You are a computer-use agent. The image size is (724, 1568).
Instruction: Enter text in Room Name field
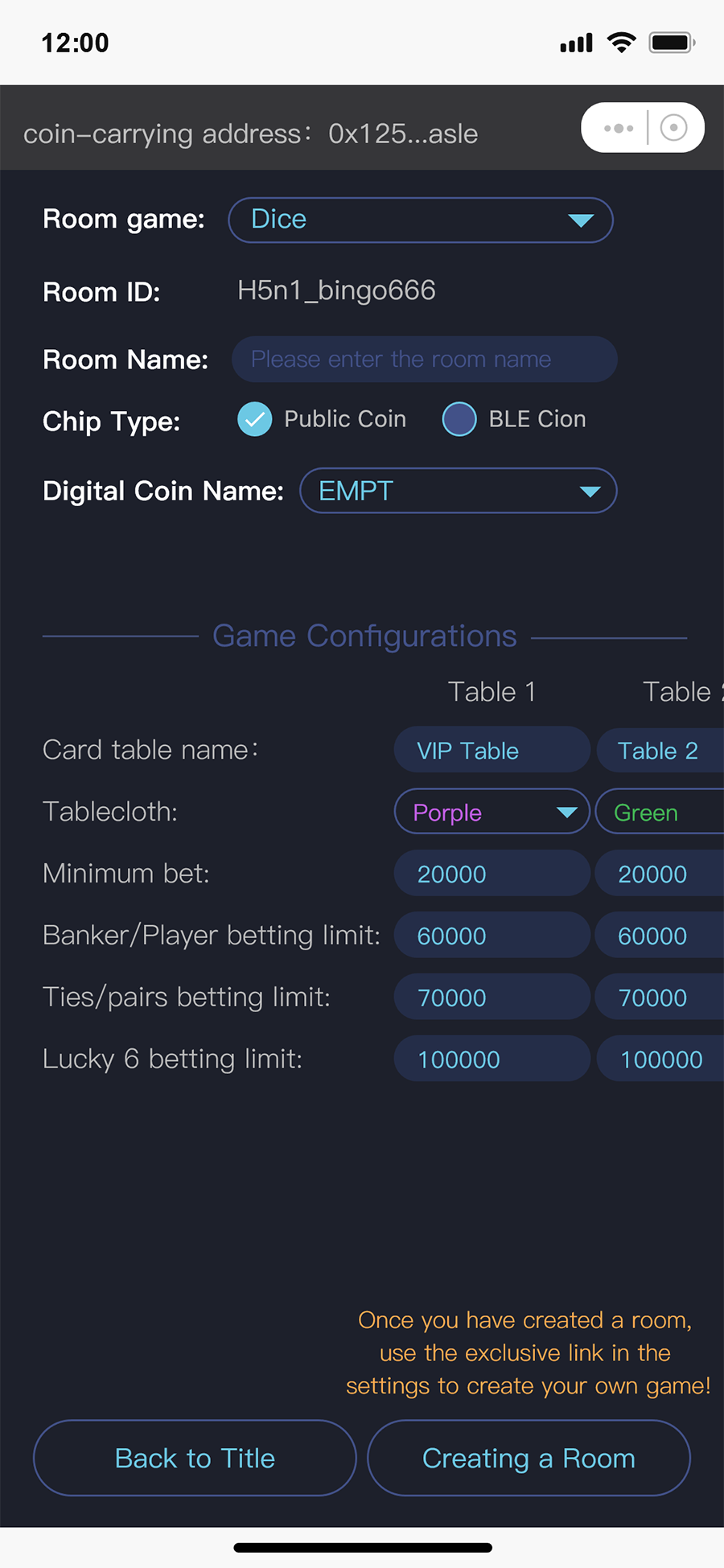pyautogui.click(x=424, y=360)
